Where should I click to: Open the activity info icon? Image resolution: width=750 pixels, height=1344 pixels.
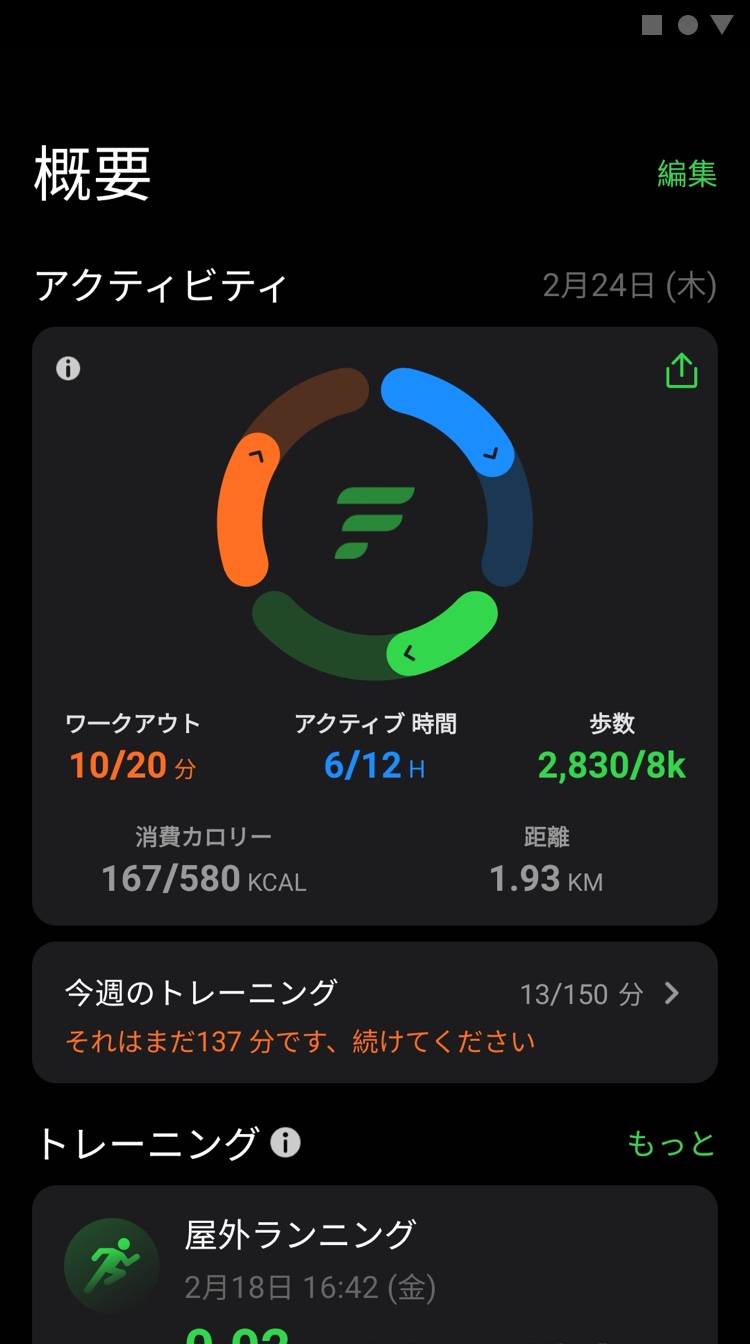[68, 369]
